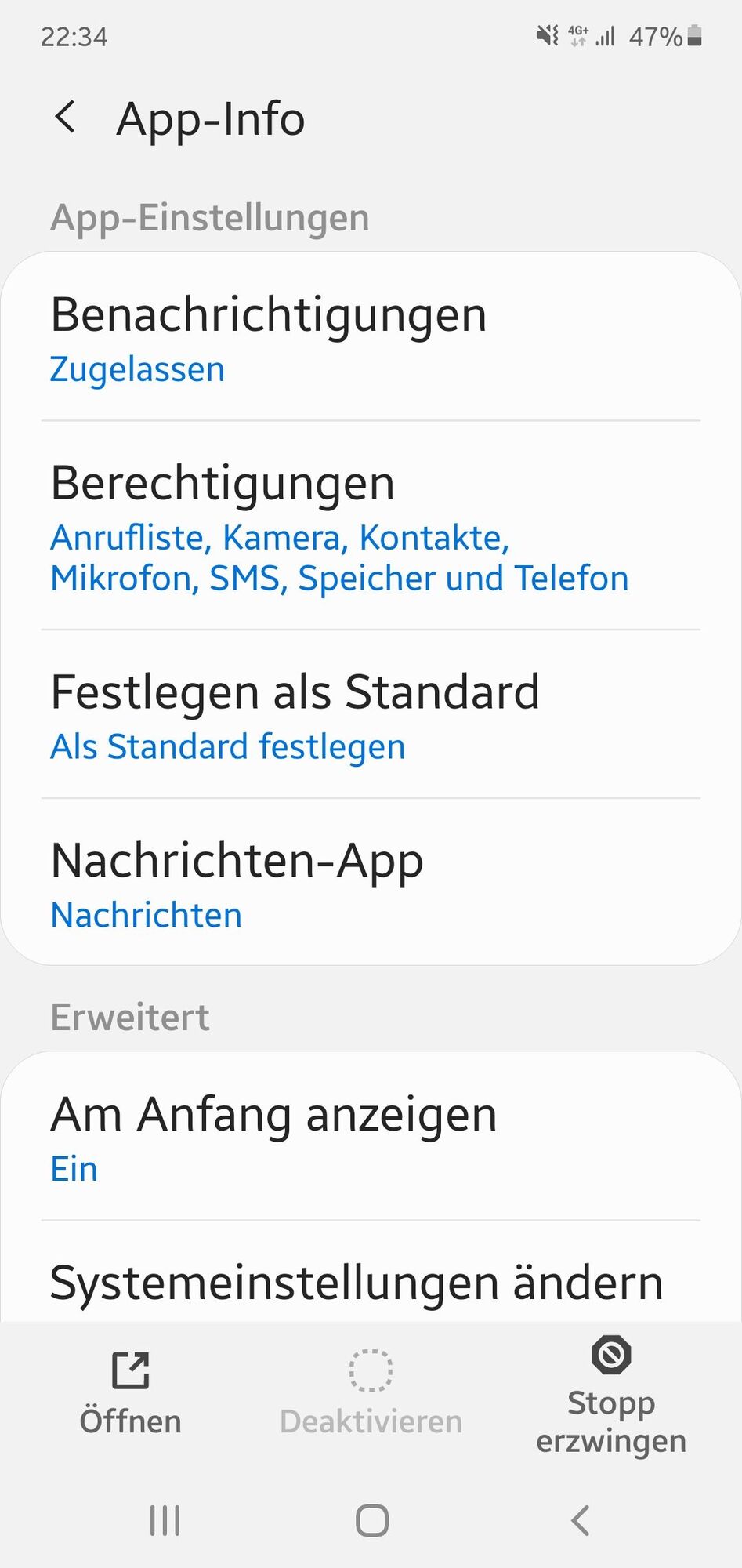Go back from App-Info
Screen dimensions: 742x1568
[x=66, y=118]
